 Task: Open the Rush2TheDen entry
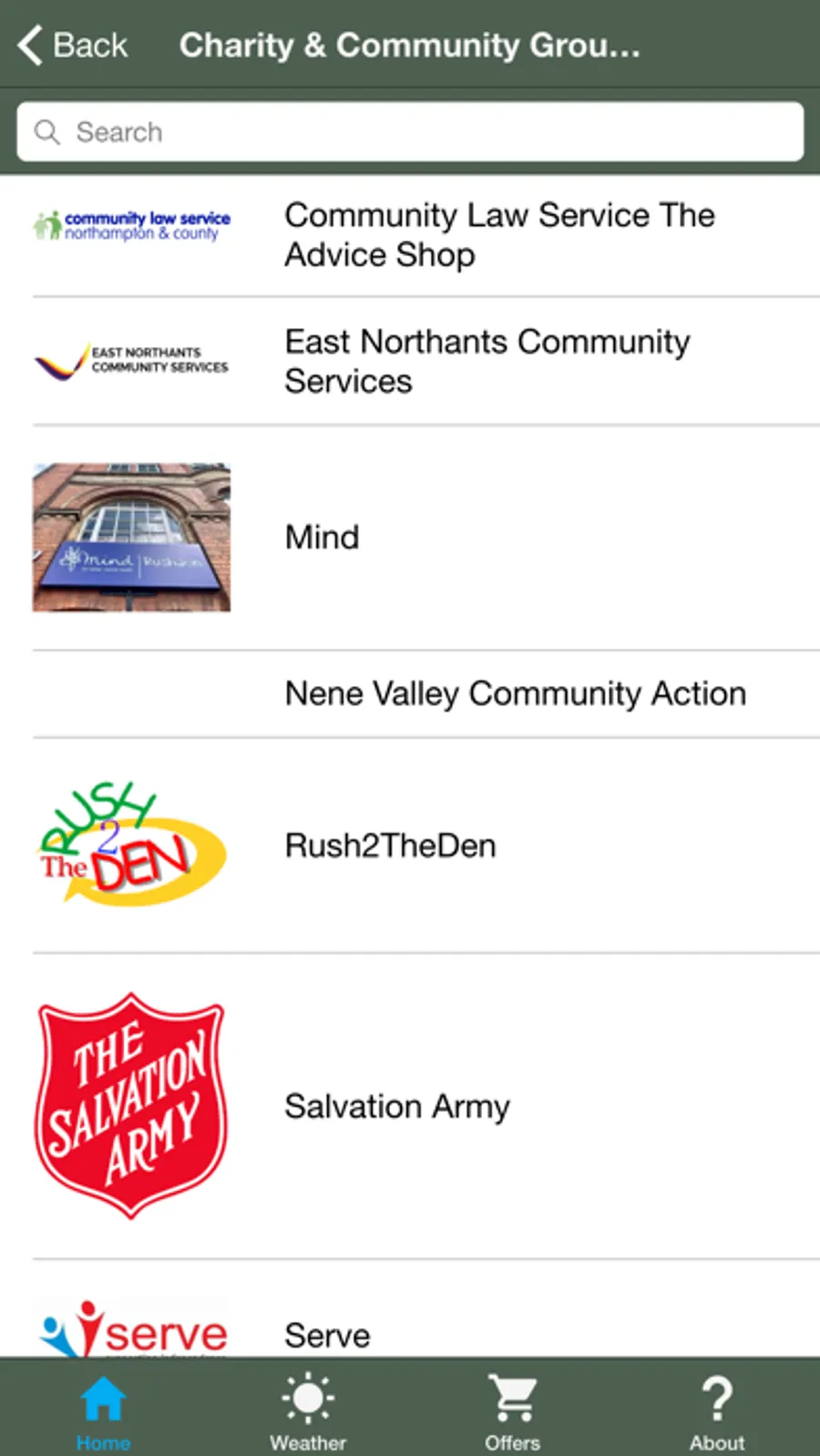[390, 846]
